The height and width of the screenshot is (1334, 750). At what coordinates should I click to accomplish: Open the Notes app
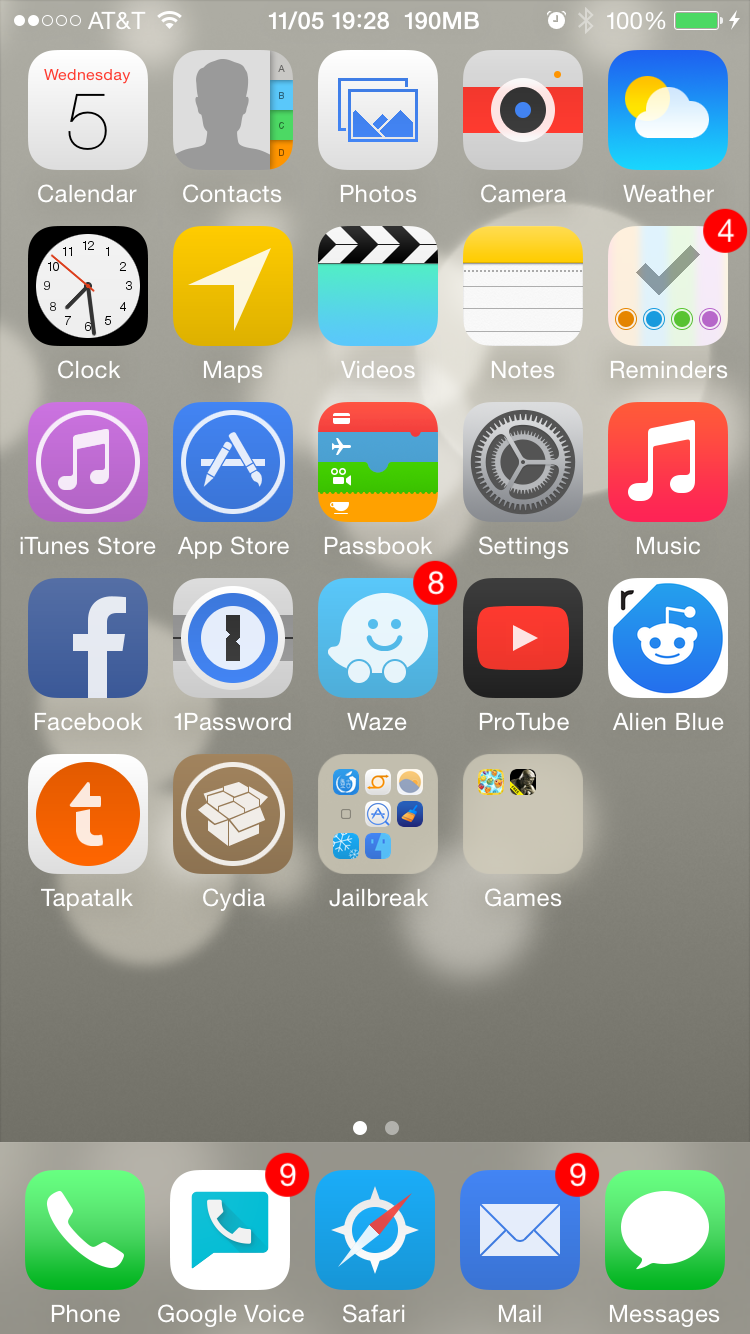(523, 286)
